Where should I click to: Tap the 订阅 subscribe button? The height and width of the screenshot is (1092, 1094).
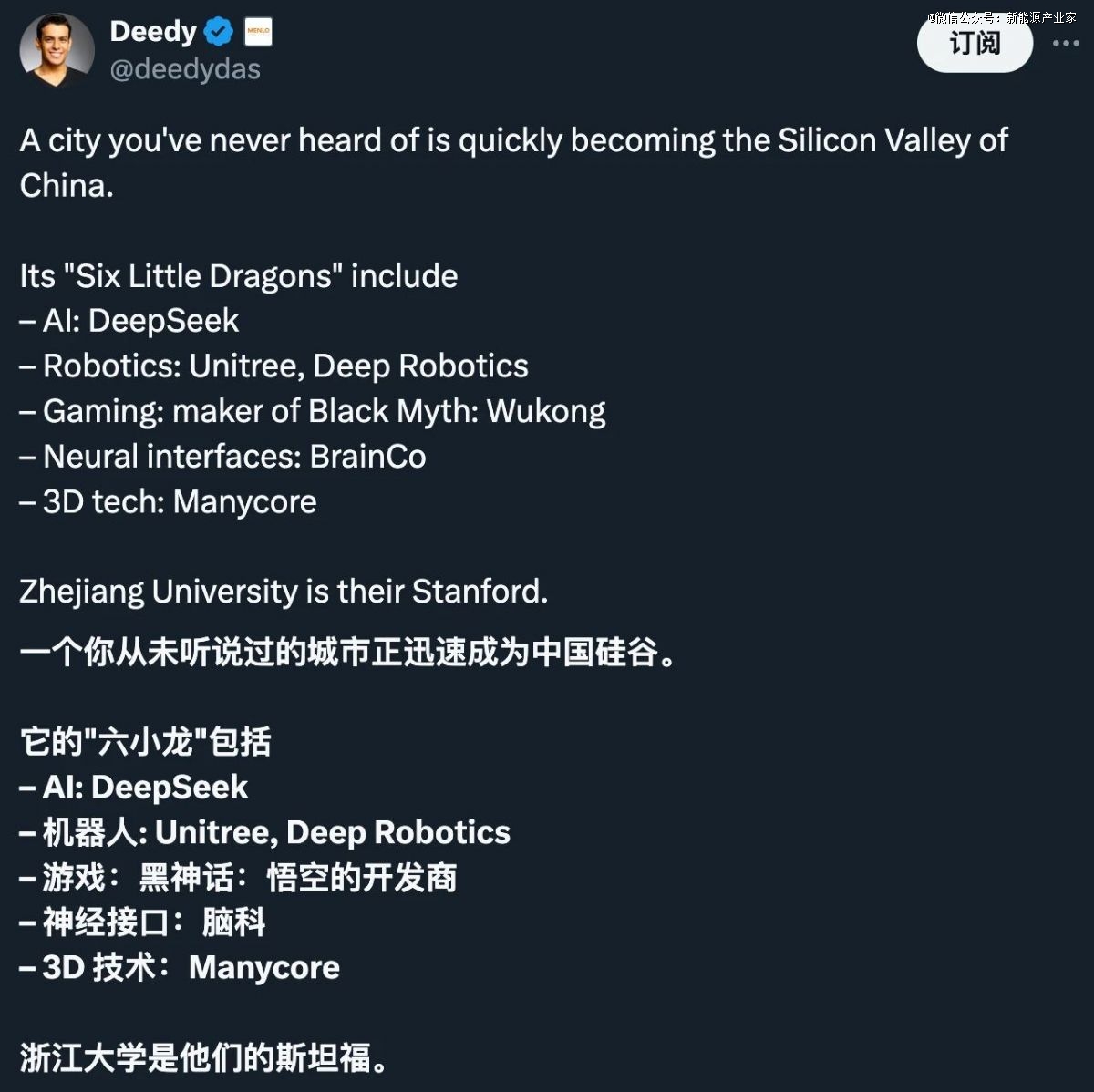[x=974, y=43]
